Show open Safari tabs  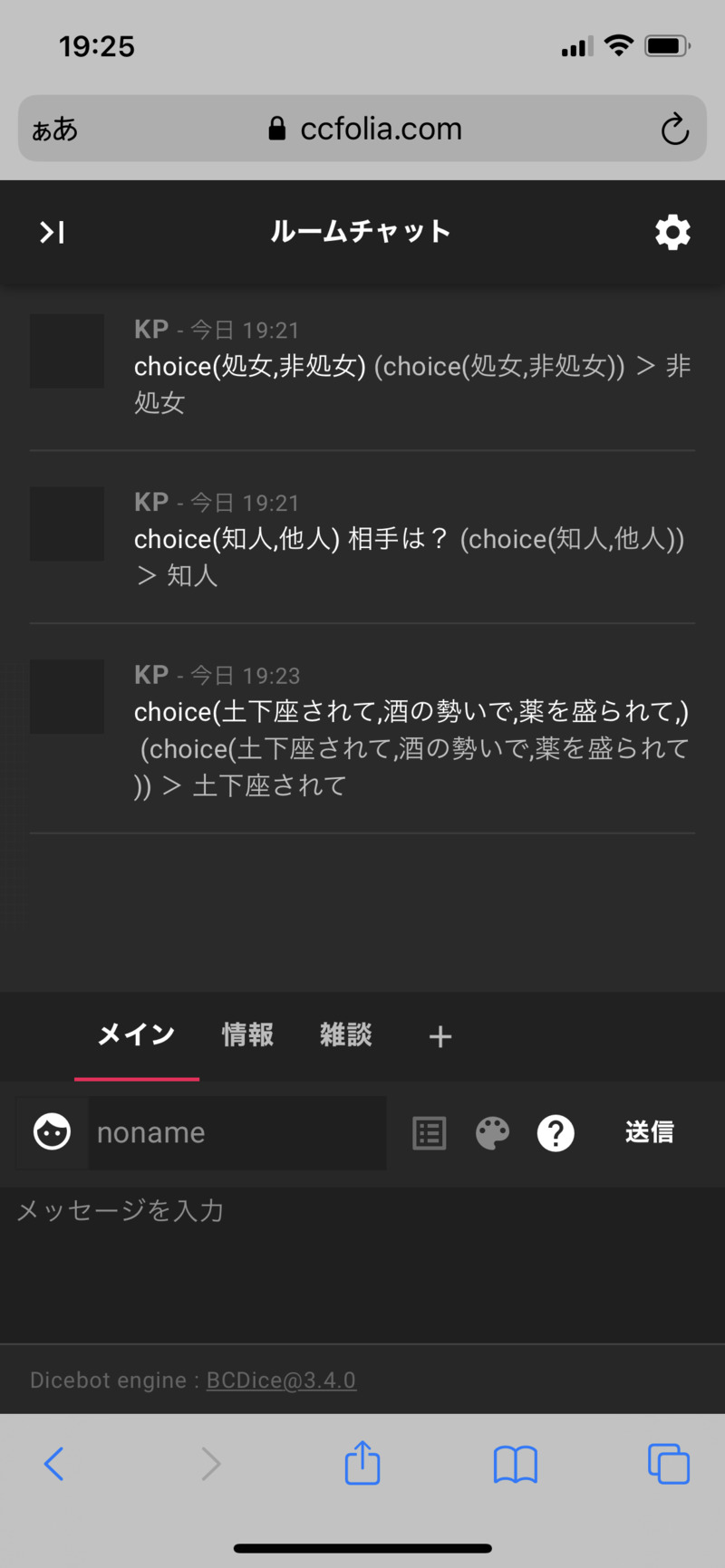pyautogui.click(x=668, y=1463)
